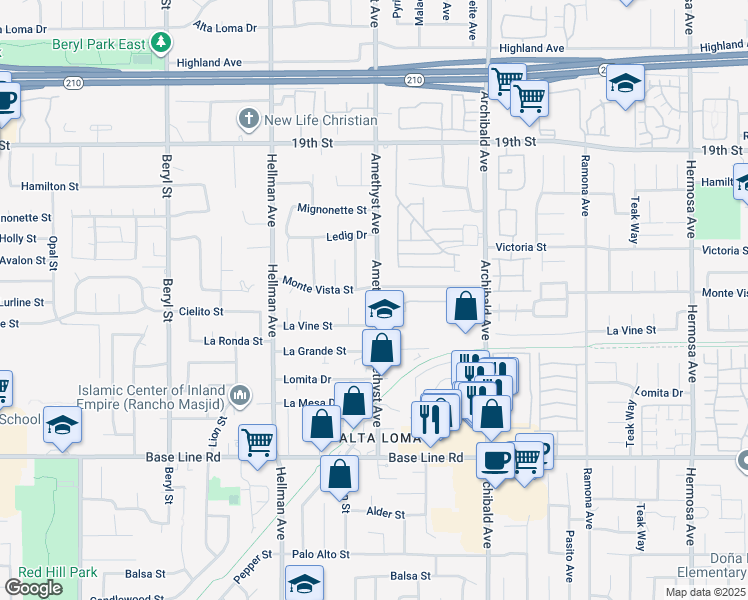
Task: Select the school marker on La Vine St
Action: point(382,308)
